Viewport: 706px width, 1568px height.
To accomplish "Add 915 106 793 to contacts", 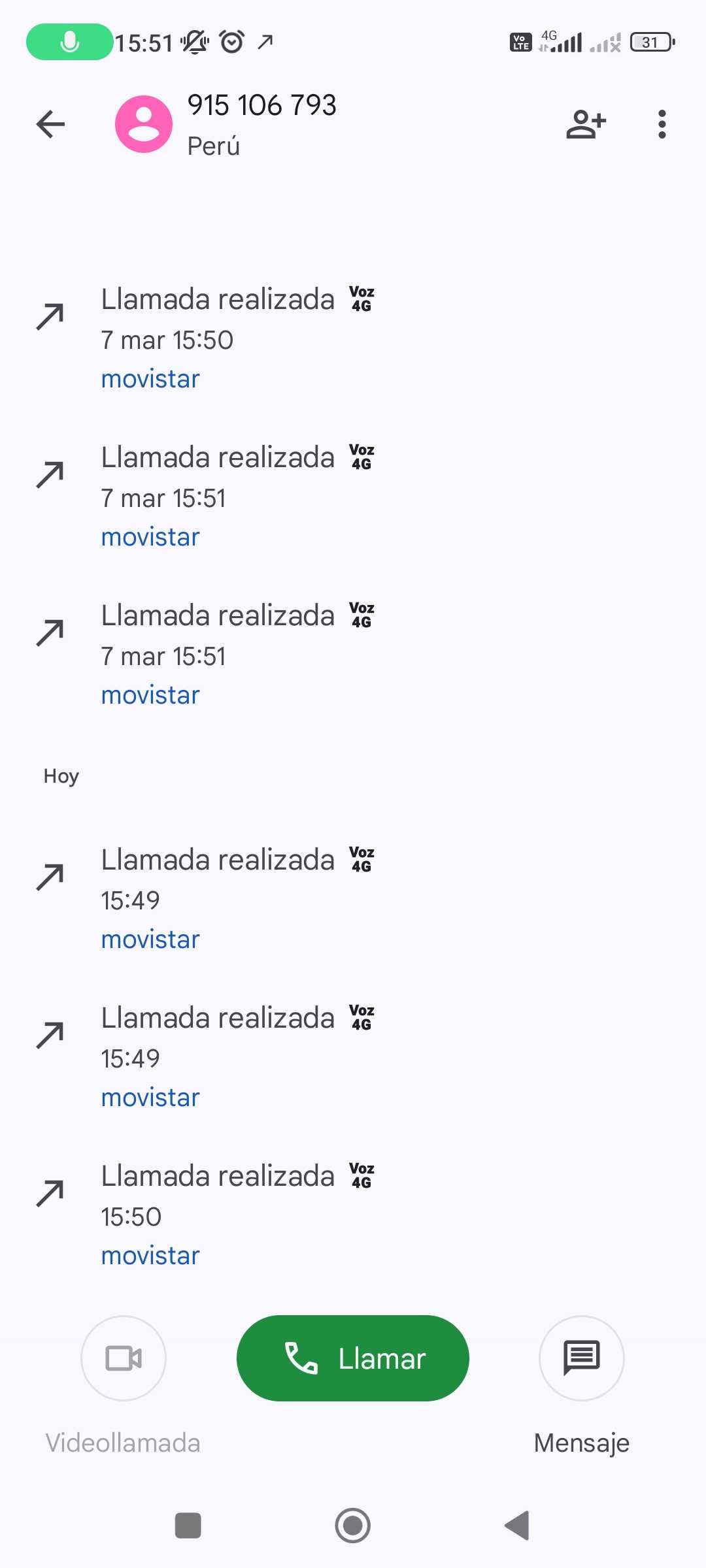I will (586, 124).
